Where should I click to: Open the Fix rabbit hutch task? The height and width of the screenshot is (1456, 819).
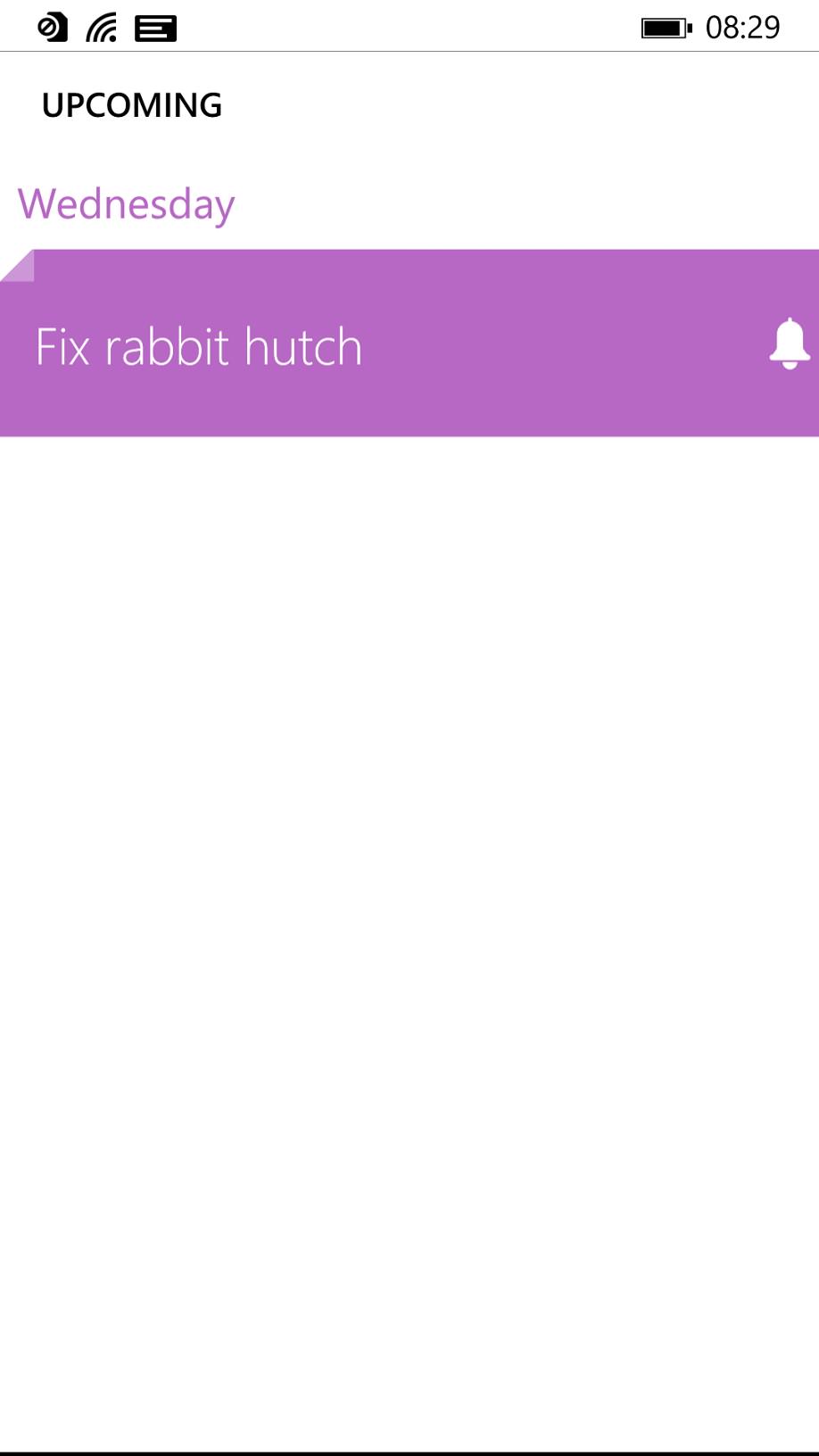409,343
